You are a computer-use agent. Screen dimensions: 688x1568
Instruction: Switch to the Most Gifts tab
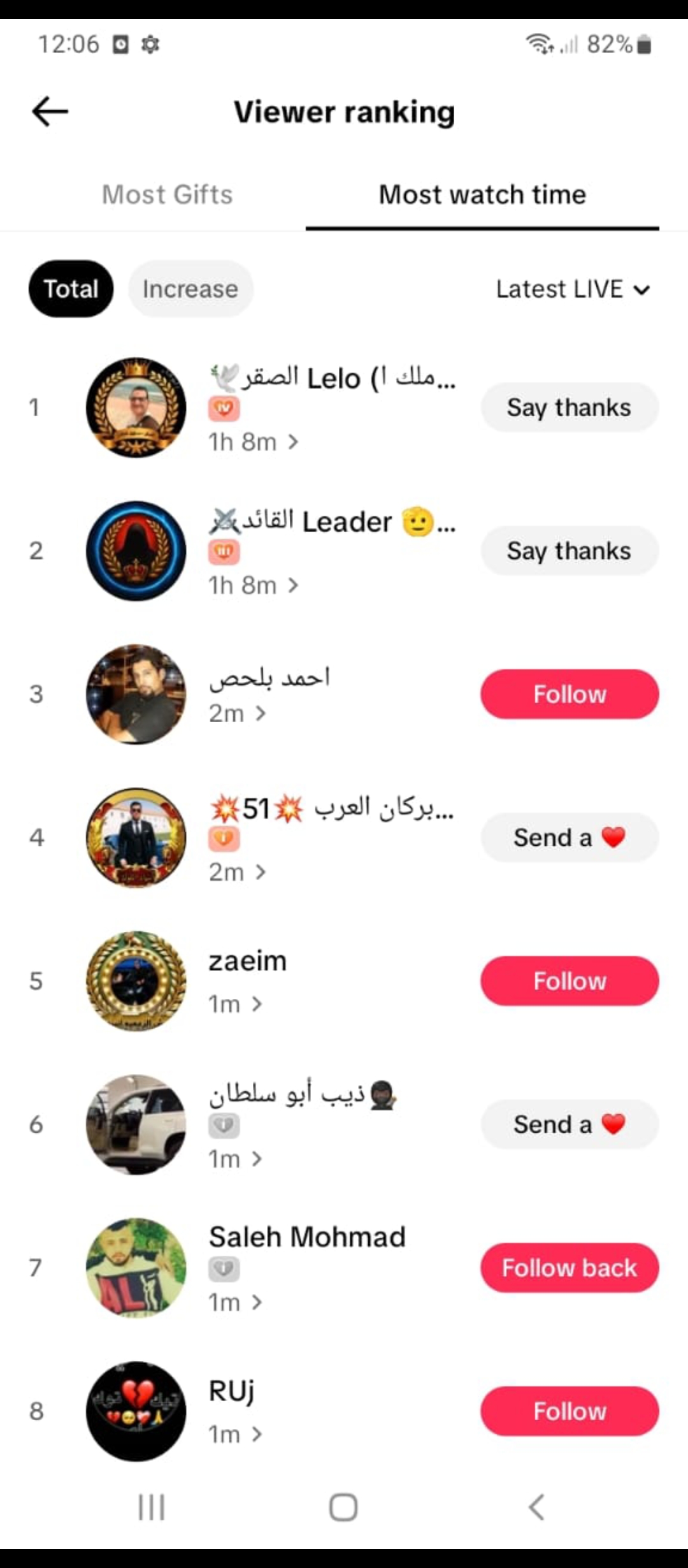[167, 194]
